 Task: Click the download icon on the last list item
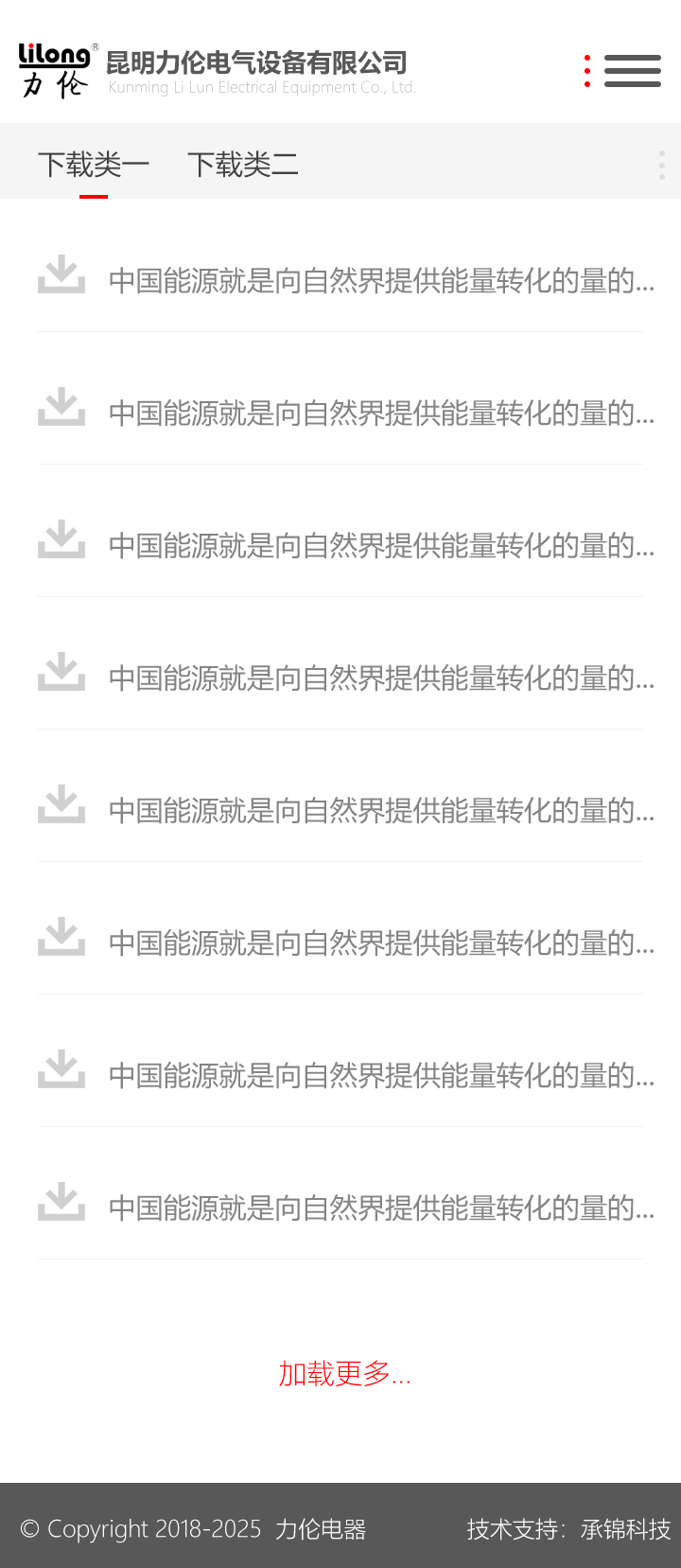(61, 1203)
